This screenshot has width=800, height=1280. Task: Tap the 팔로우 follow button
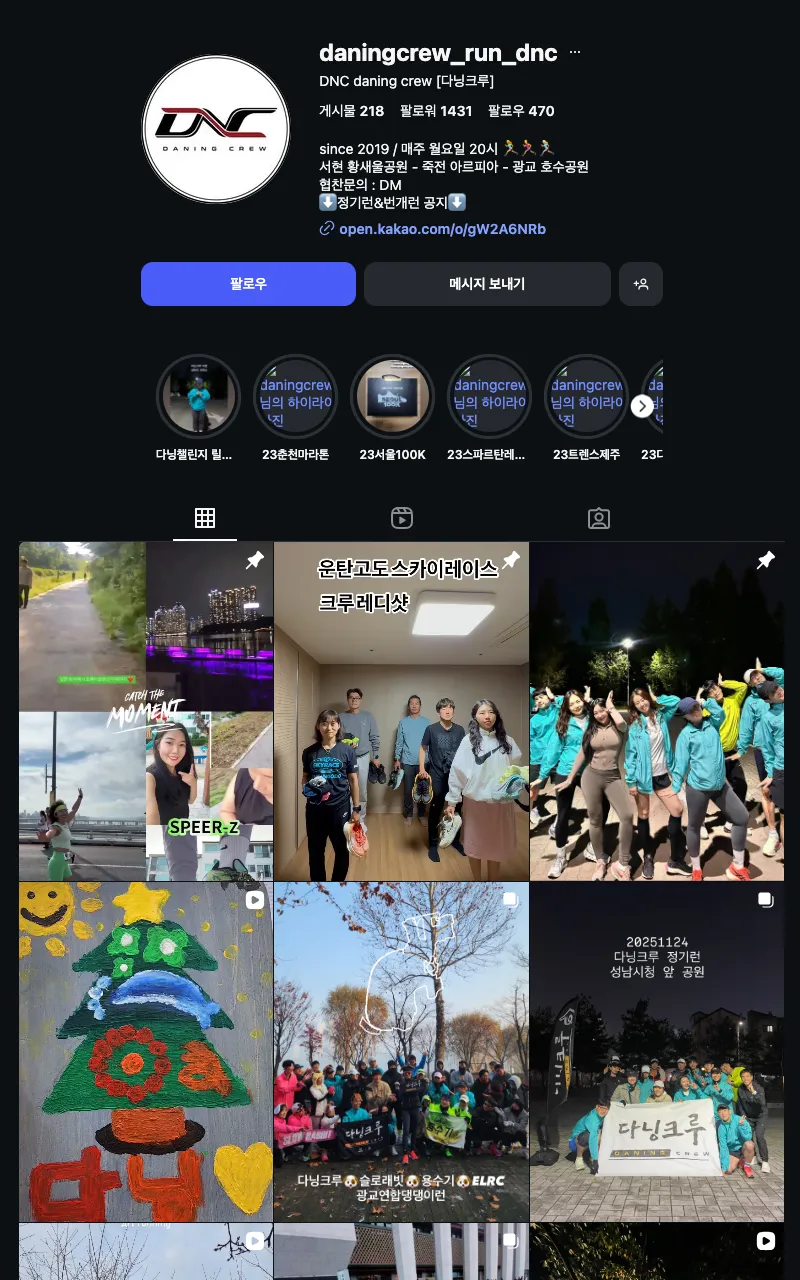(x=248, y=284)
